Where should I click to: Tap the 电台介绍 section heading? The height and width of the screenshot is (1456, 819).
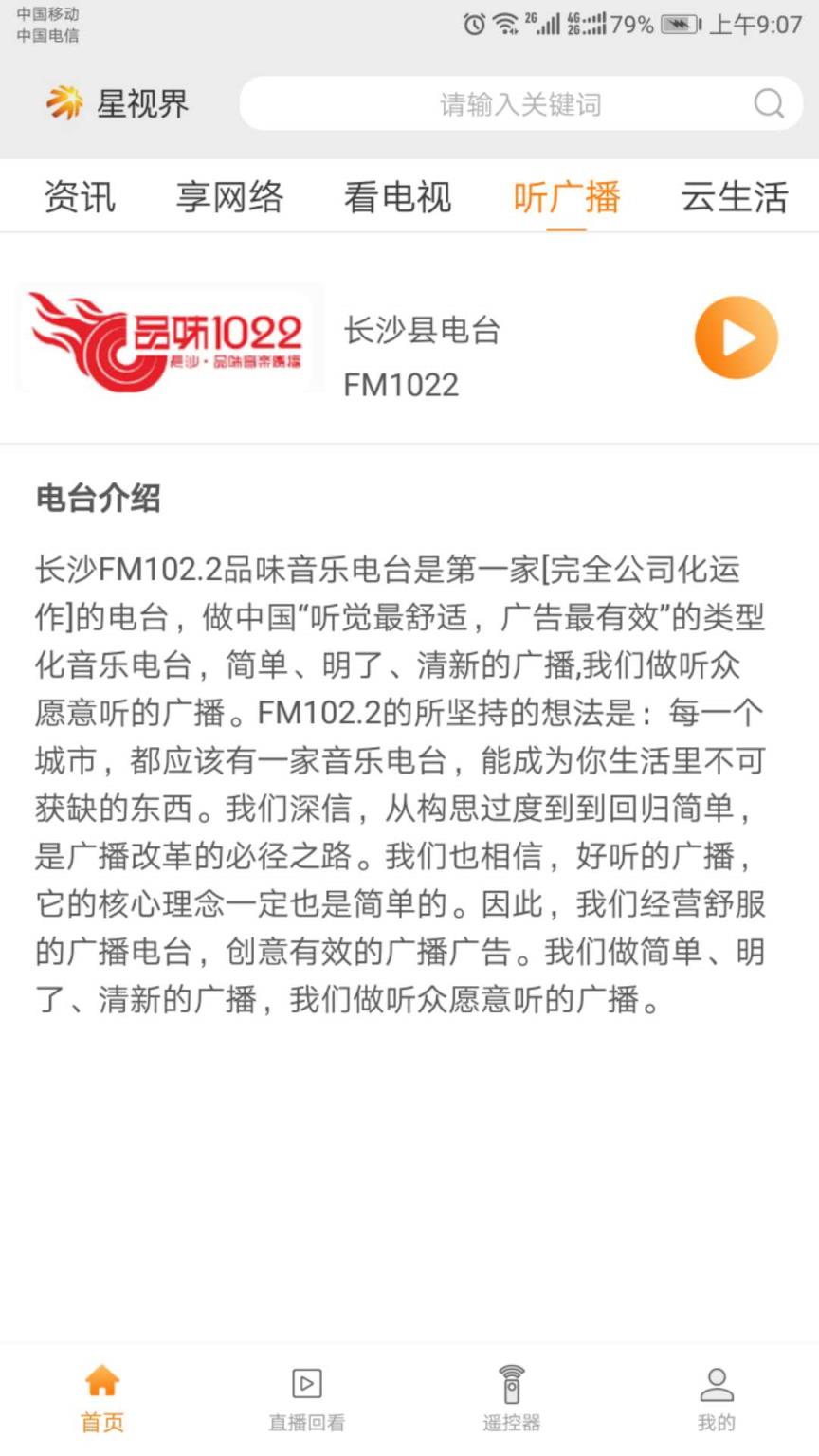(100, 499)
